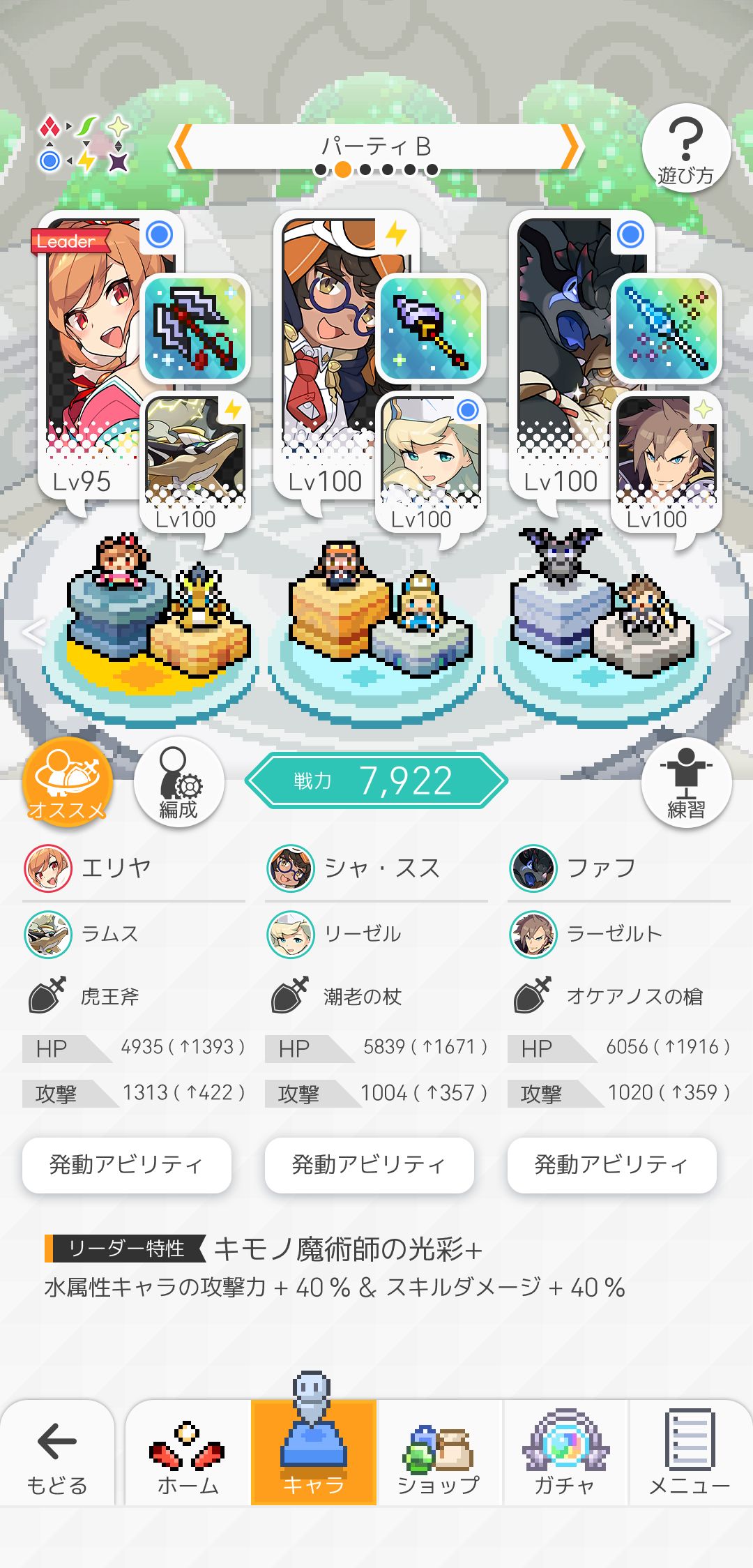Open the 遊び方 help button

[686, 146]
